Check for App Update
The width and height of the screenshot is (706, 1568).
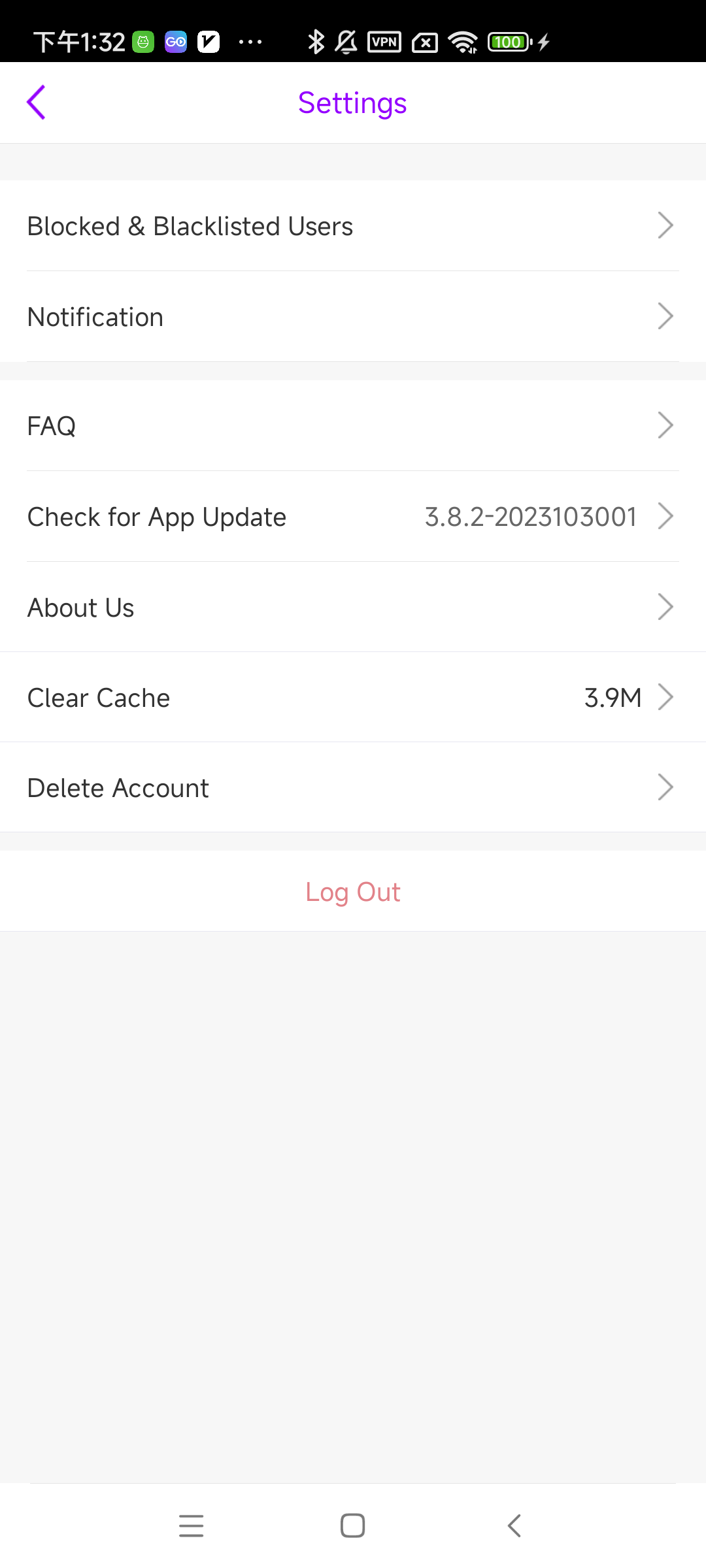point(353,517)
